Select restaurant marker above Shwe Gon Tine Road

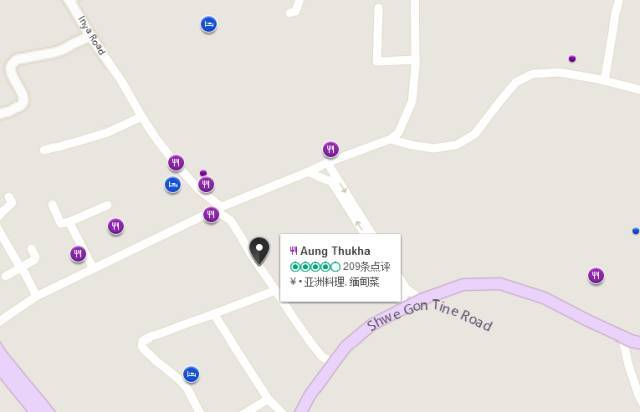pyautogui.click(x=596, y=275)
